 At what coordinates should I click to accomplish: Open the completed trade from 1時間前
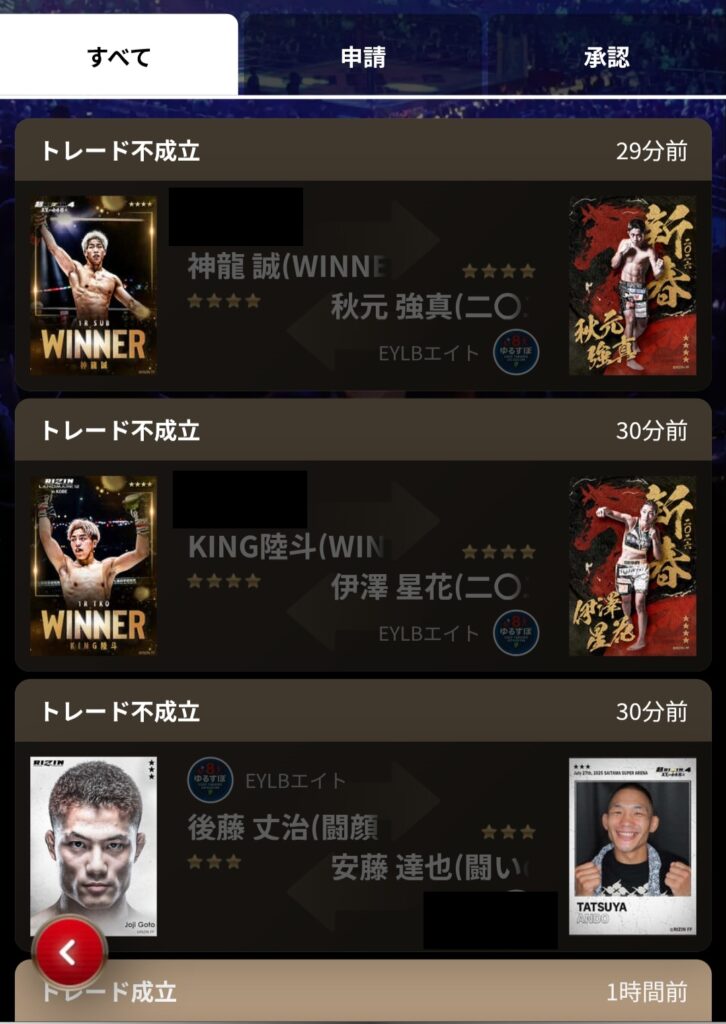click(x=362, y=991)
